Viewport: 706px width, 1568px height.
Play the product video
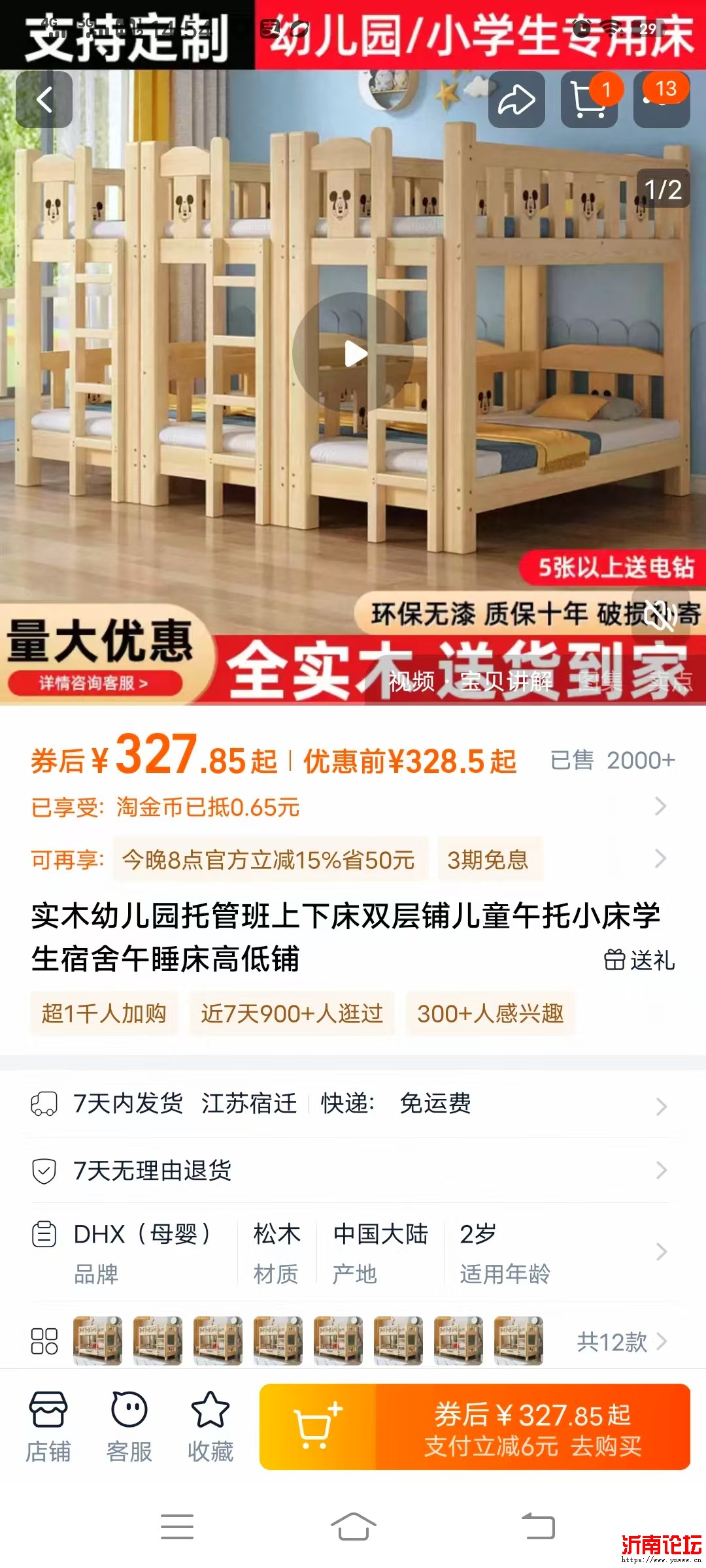click(353, 353)
